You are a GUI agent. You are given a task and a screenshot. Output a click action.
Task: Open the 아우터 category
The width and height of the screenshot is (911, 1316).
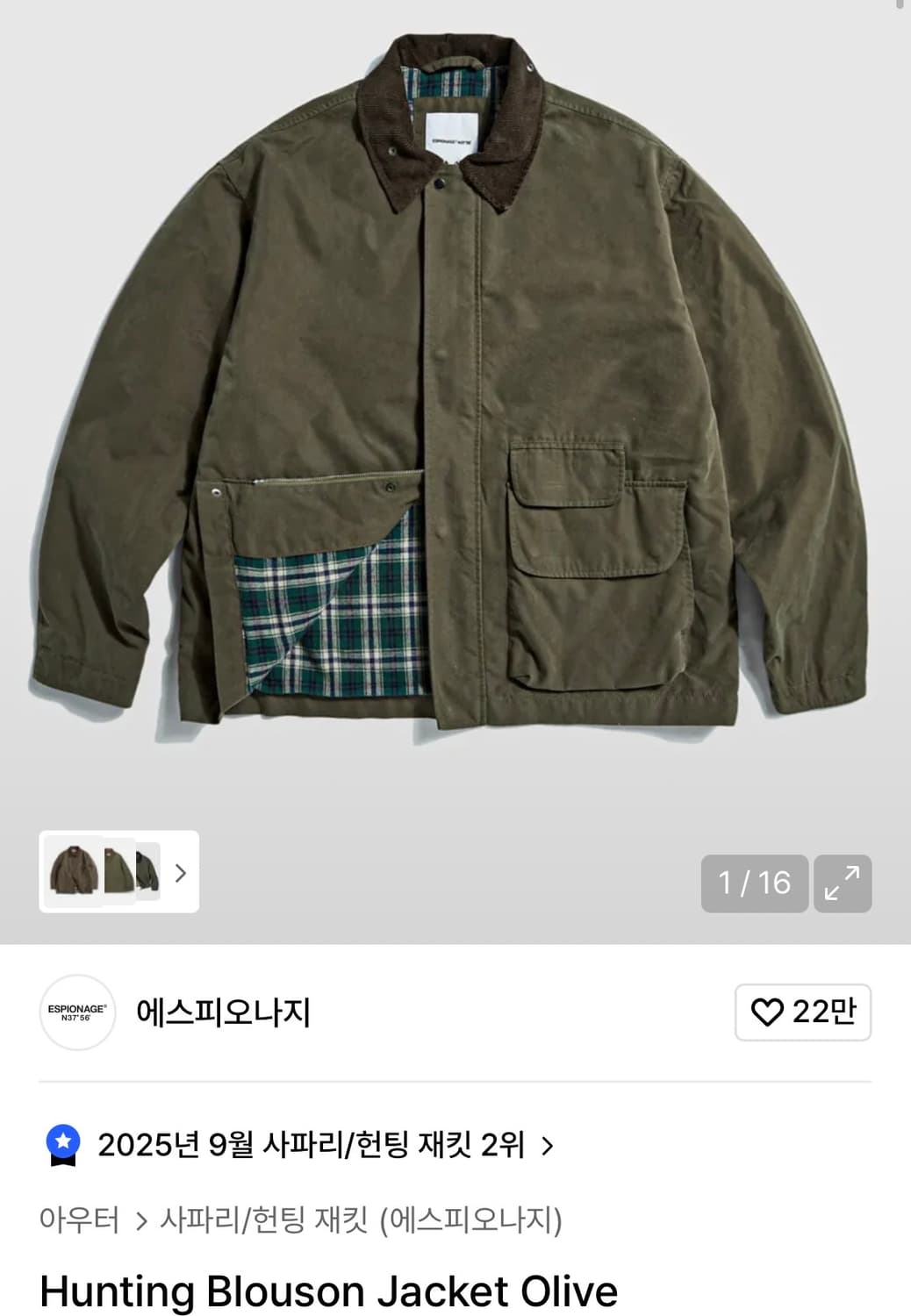coord(79,1219)
